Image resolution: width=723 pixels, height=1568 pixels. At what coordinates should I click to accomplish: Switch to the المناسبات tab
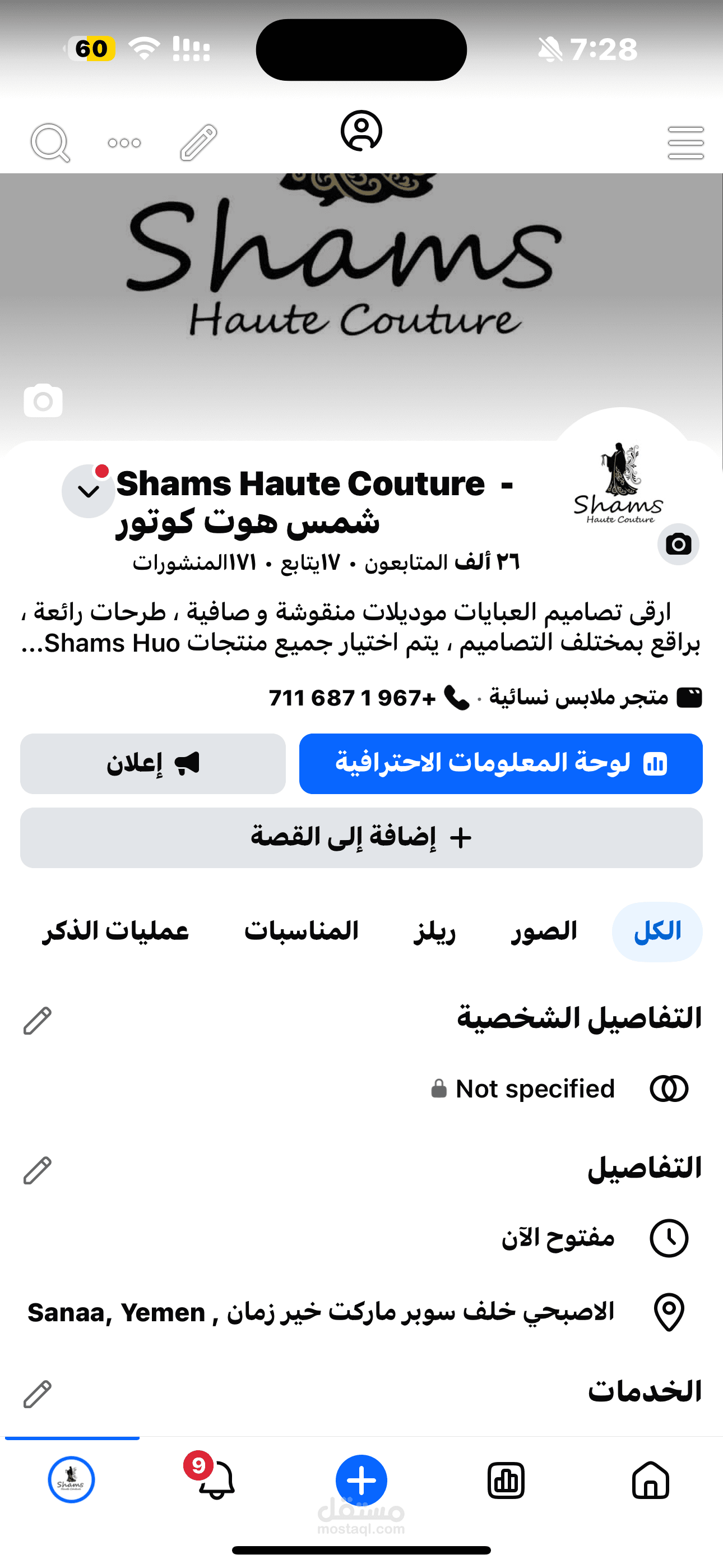(x=302, y=931)
